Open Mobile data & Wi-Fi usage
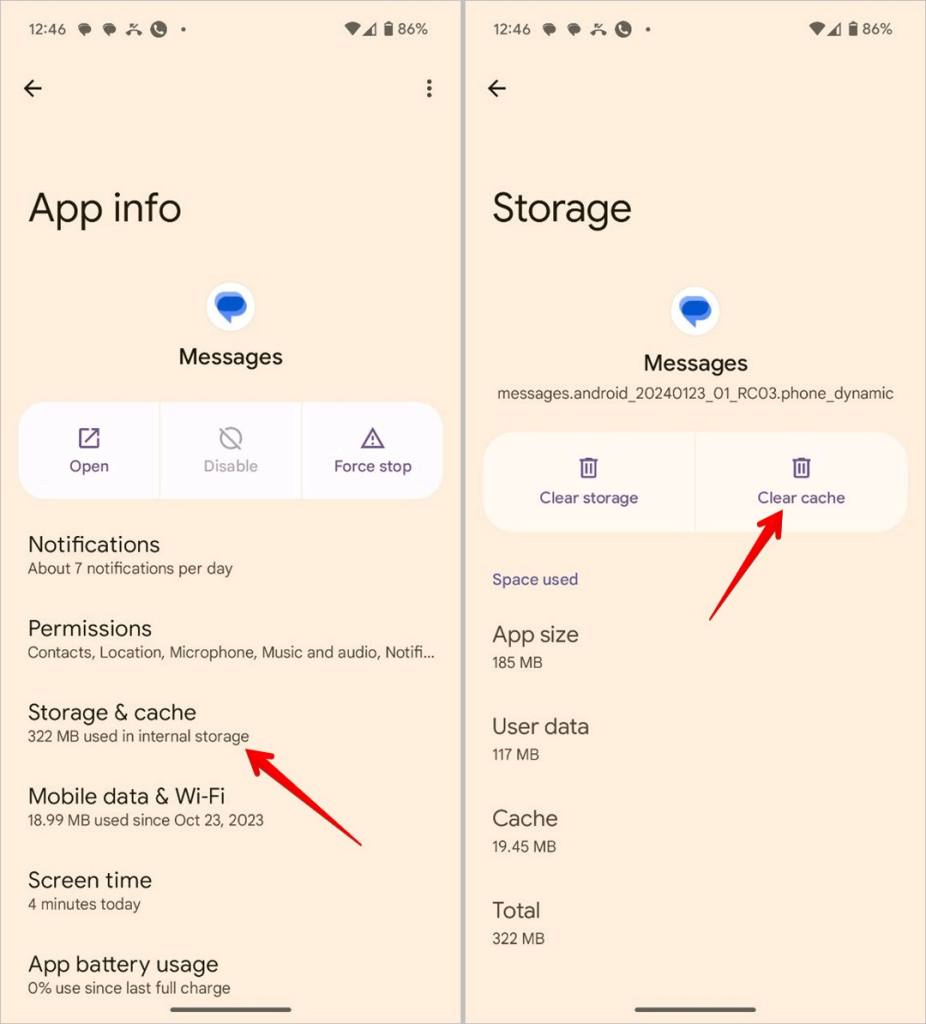This screenshot has width=926, height=1024. 145,807
